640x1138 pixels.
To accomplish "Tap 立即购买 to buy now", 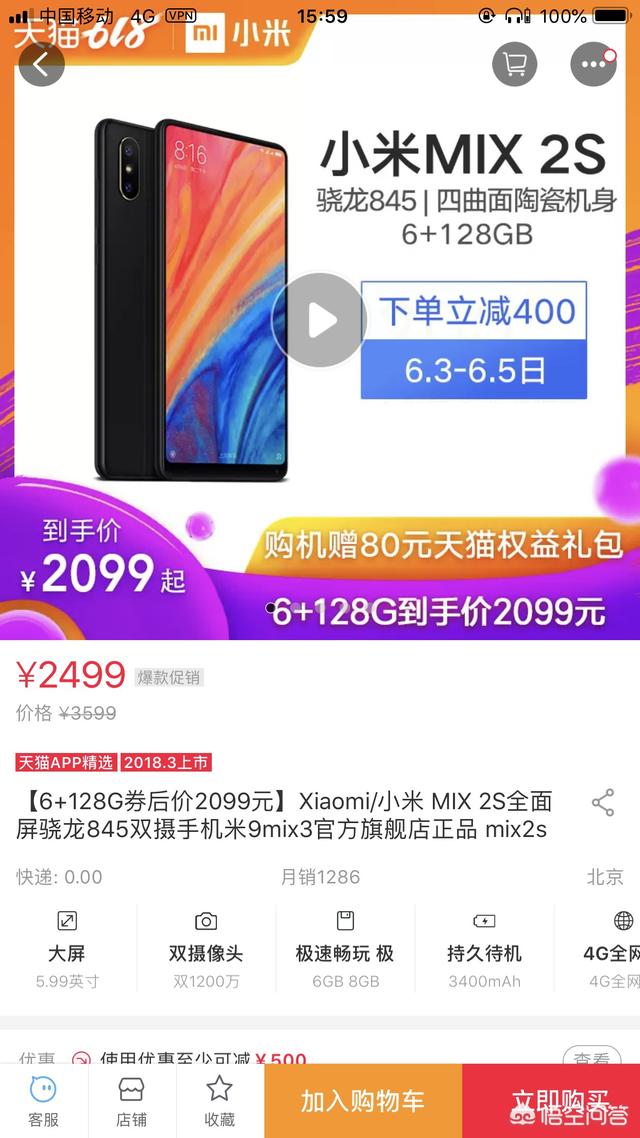I will tap(551, 1101).
